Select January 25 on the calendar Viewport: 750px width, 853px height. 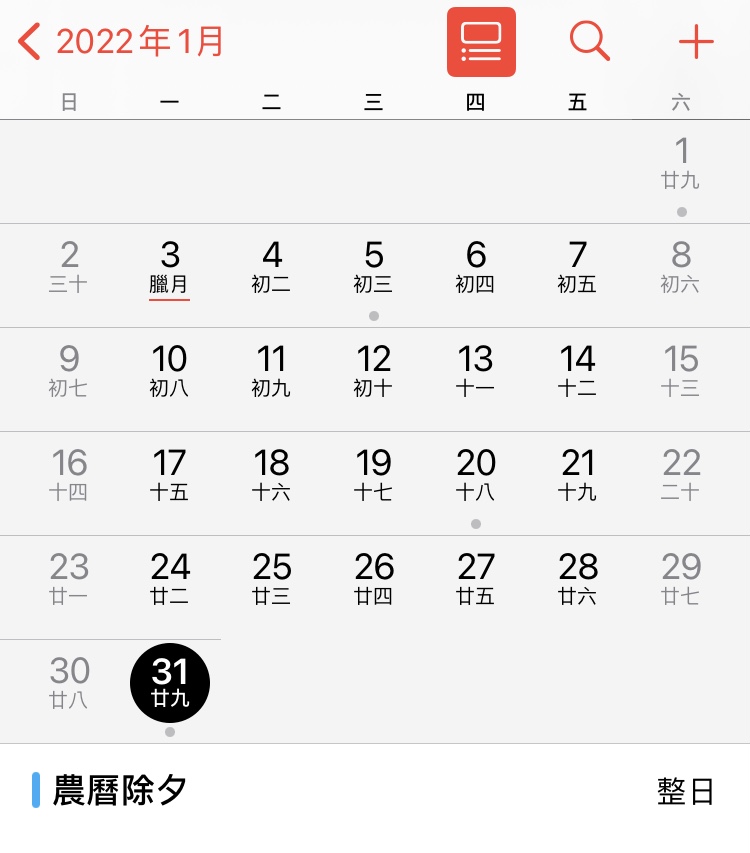pos(272,580)
